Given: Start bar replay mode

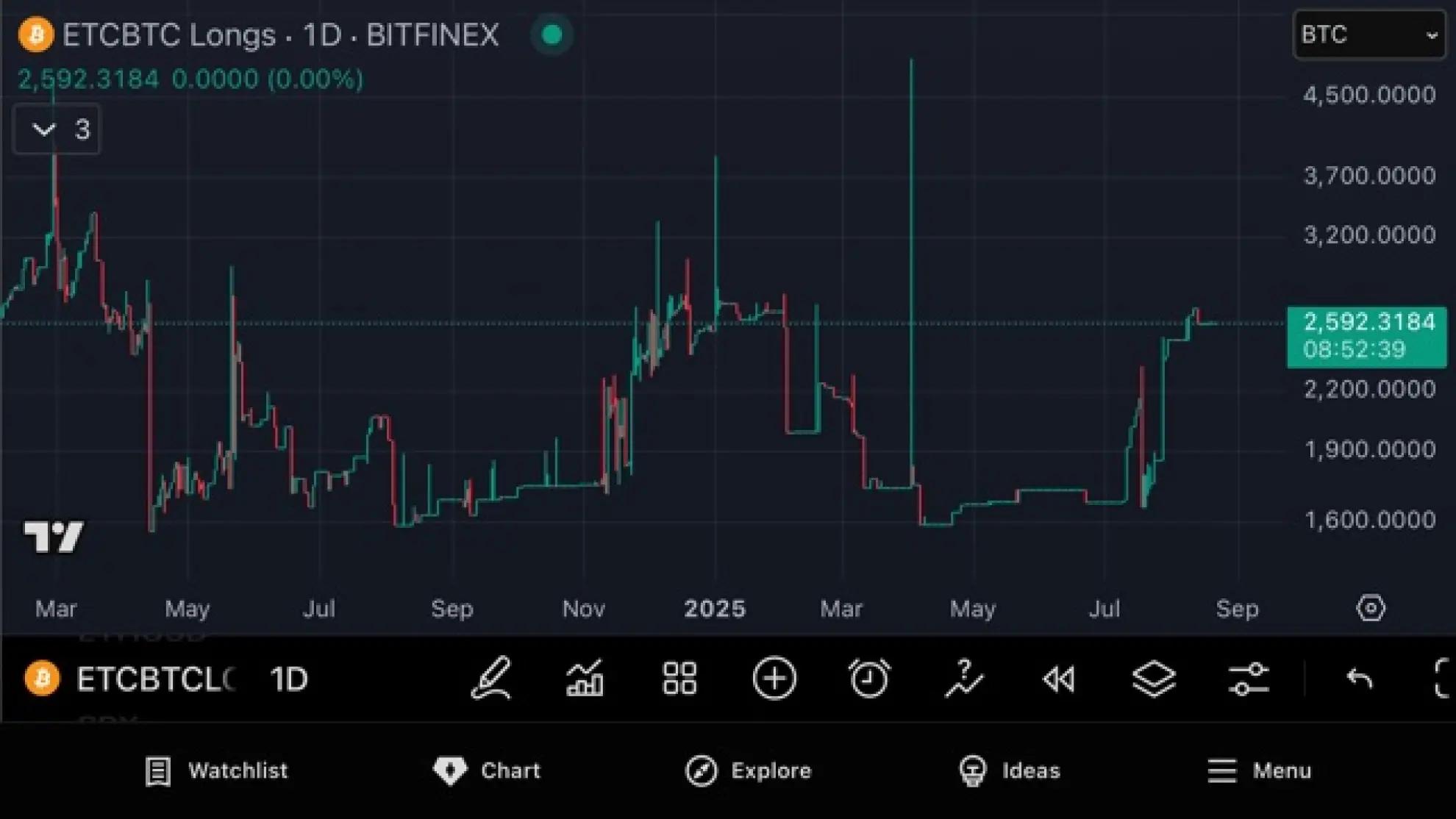Looking at the screenshot, I should pos(1059,678).
